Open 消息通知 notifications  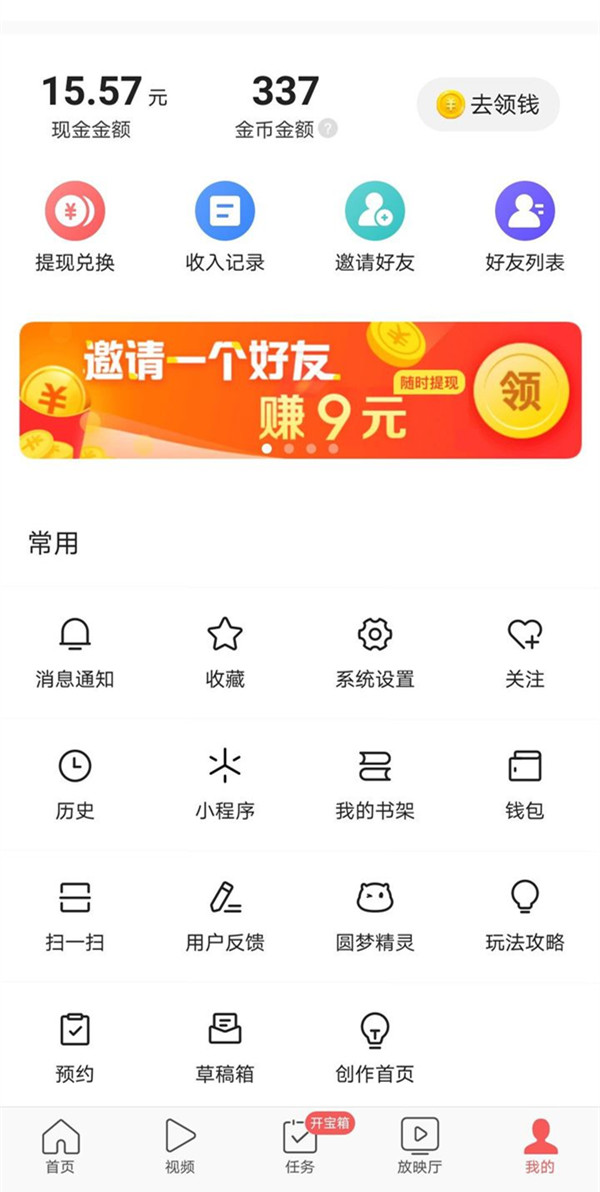click(x=75, y=650)
